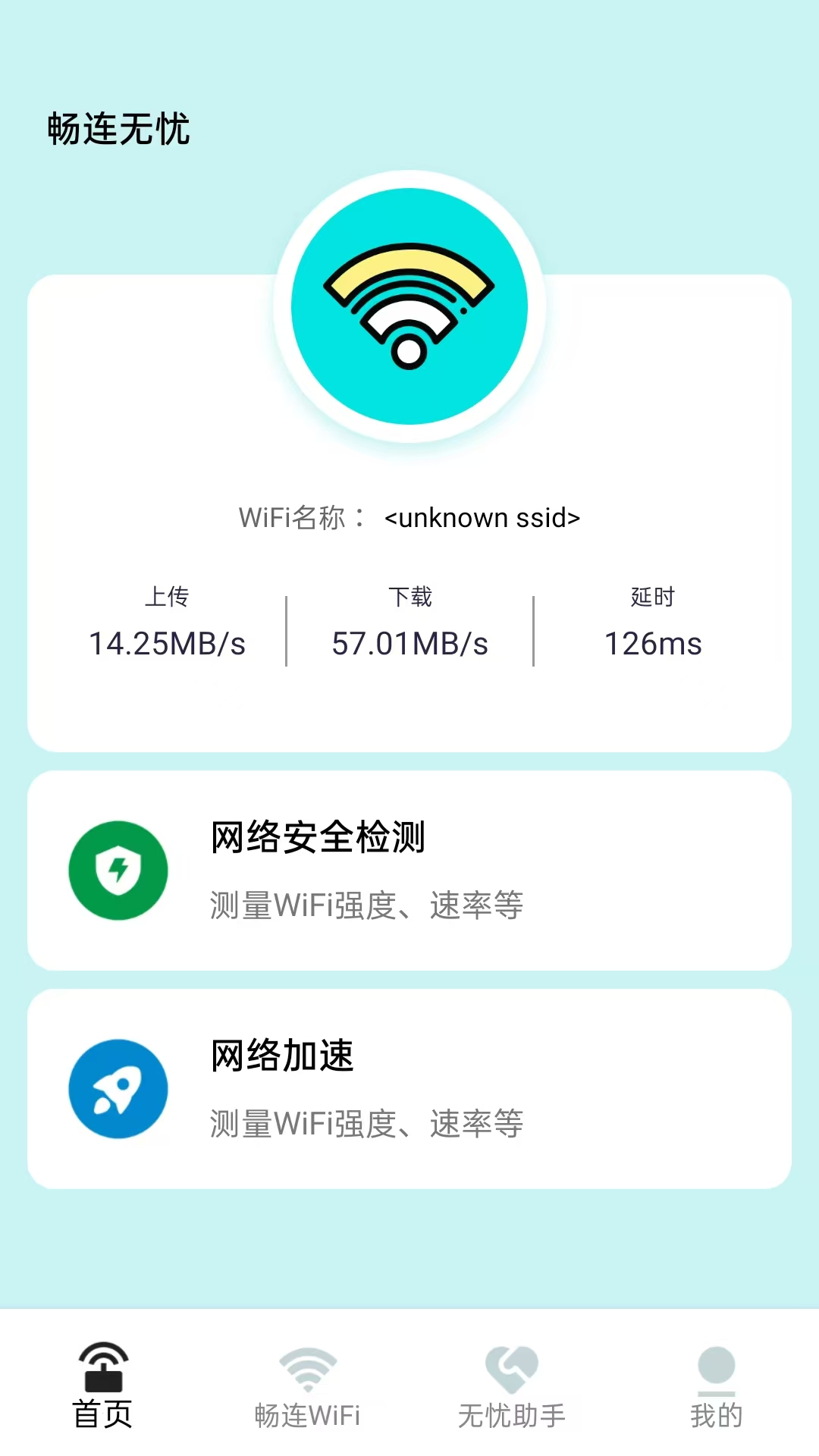Open 网络加速 card
819x1456 pixels.
[x=409, y=1088]
